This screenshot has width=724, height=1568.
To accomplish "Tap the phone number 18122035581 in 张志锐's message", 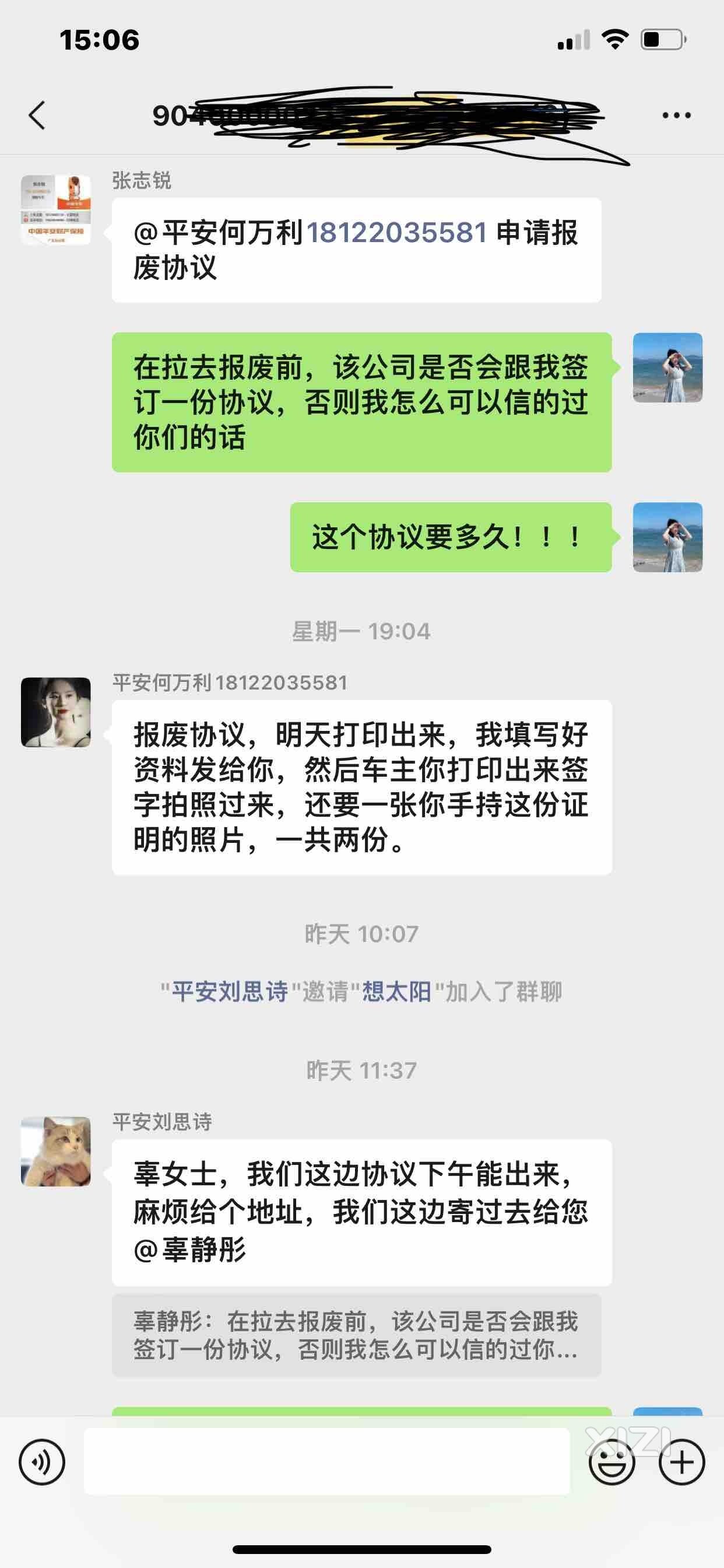I will (x=396, y=233).
